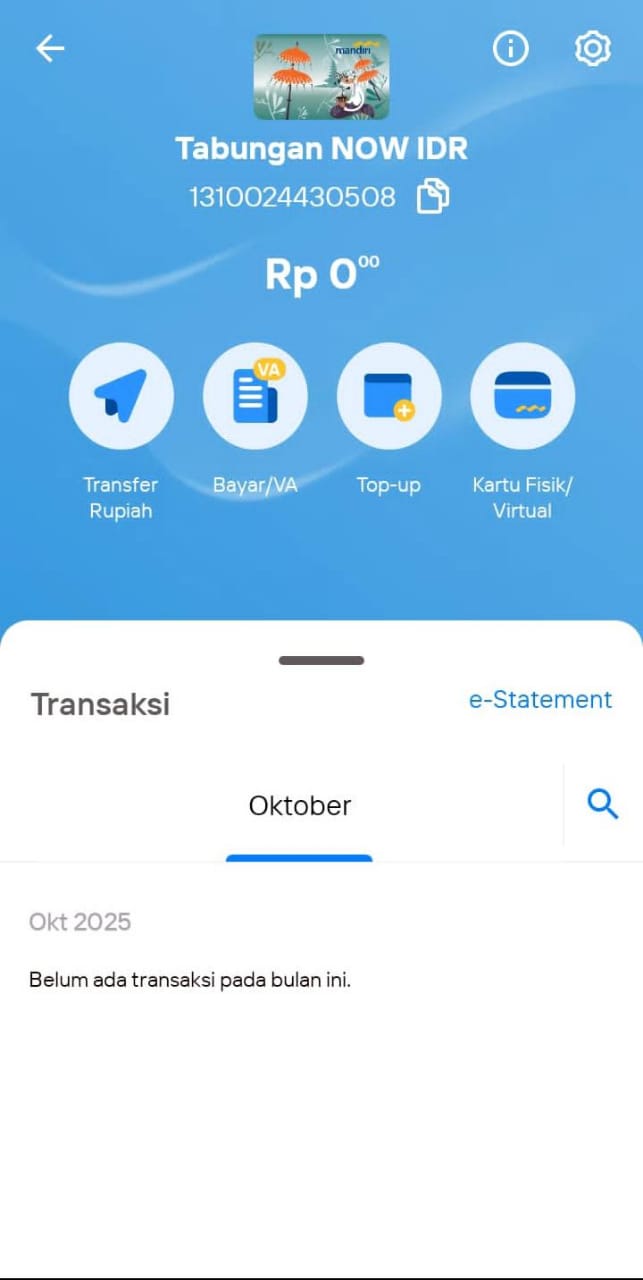Tap the transaction sheet drag handle
The width and height of the screenshot is (643, 1280).
(321, 660)
